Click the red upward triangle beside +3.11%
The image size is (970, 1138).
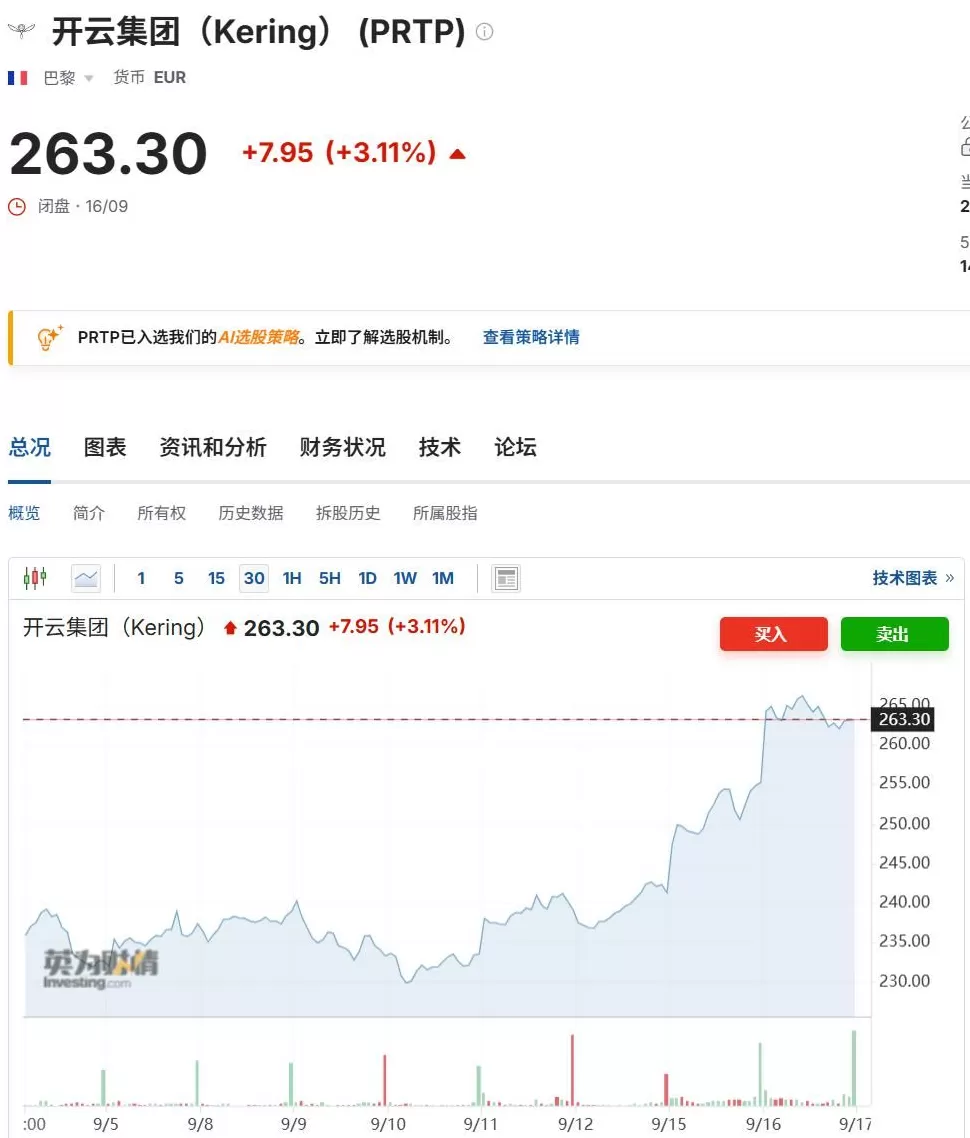(457, 153)
